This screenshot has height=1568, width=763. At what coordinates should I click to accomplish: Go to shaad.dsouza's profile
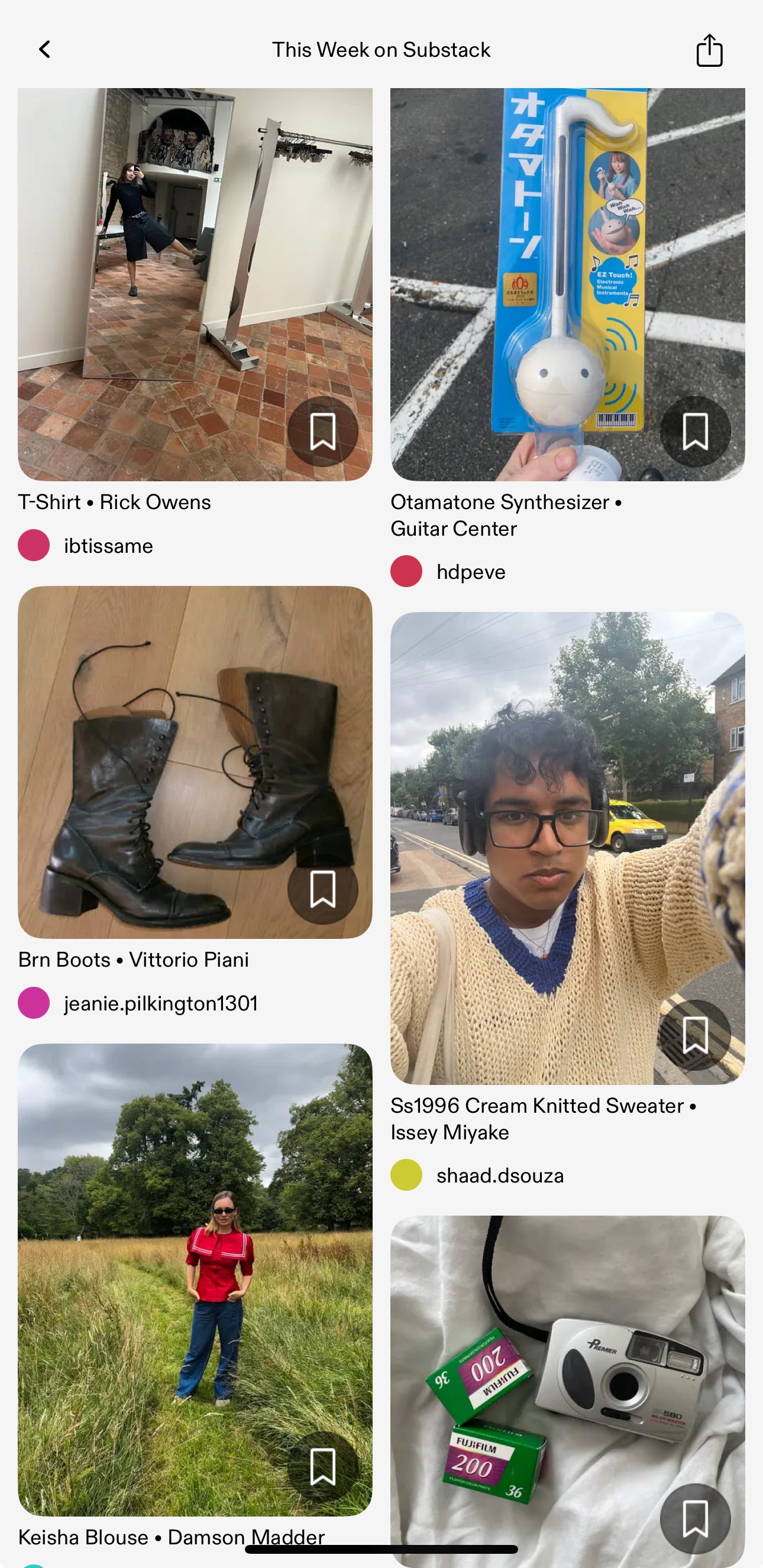pos(499,1175)
